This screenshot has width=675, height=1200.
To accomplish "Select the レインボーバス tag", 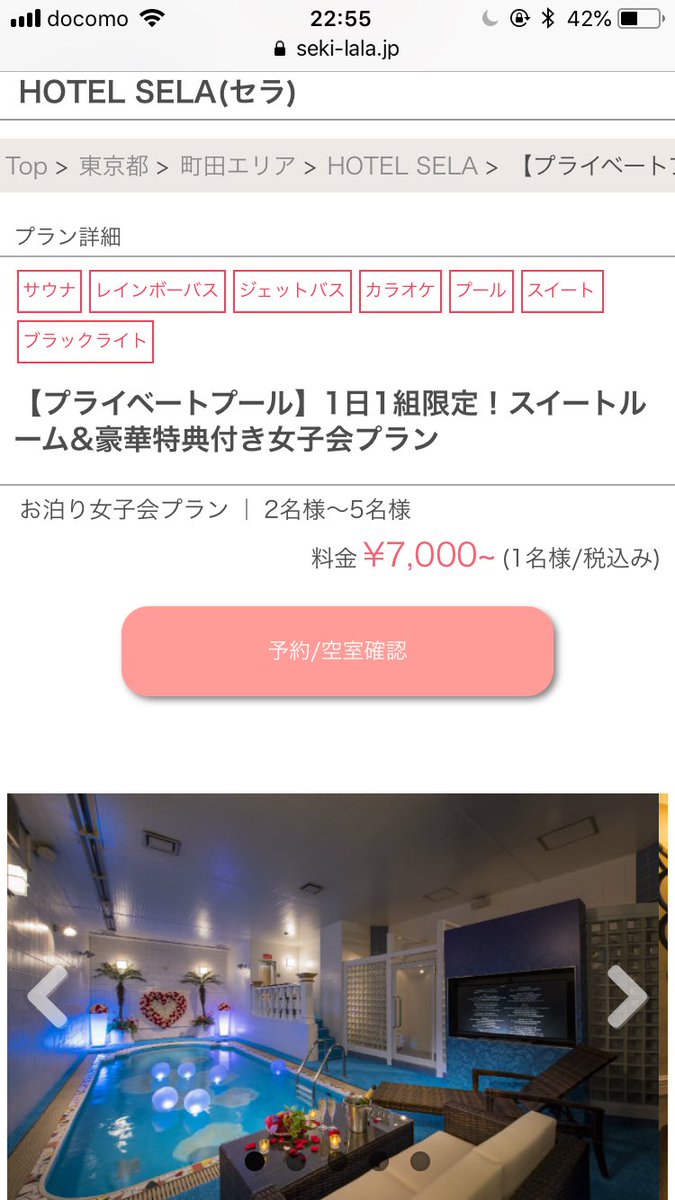I will pos(157,291).
